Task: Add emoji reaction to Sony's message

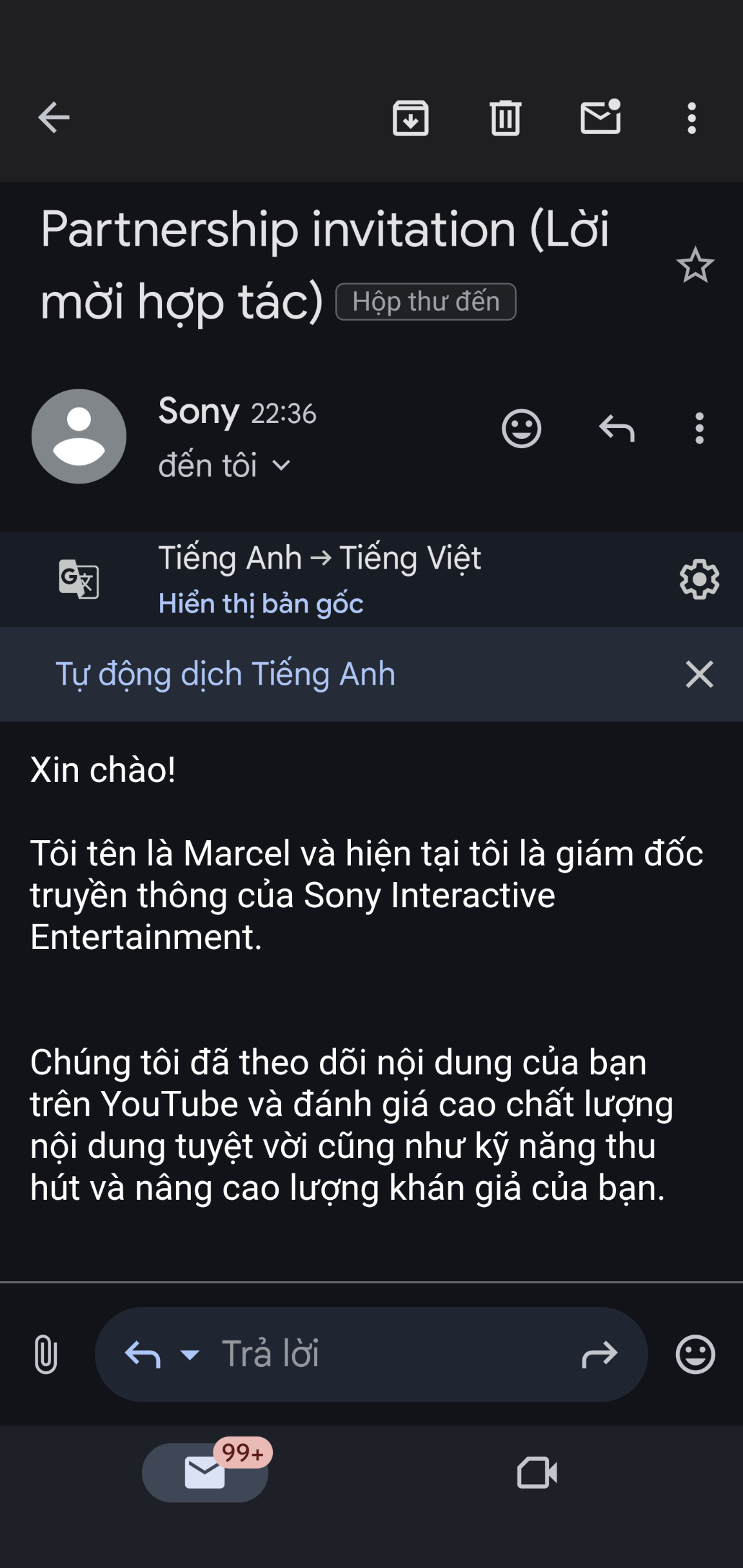Action: 521,429
